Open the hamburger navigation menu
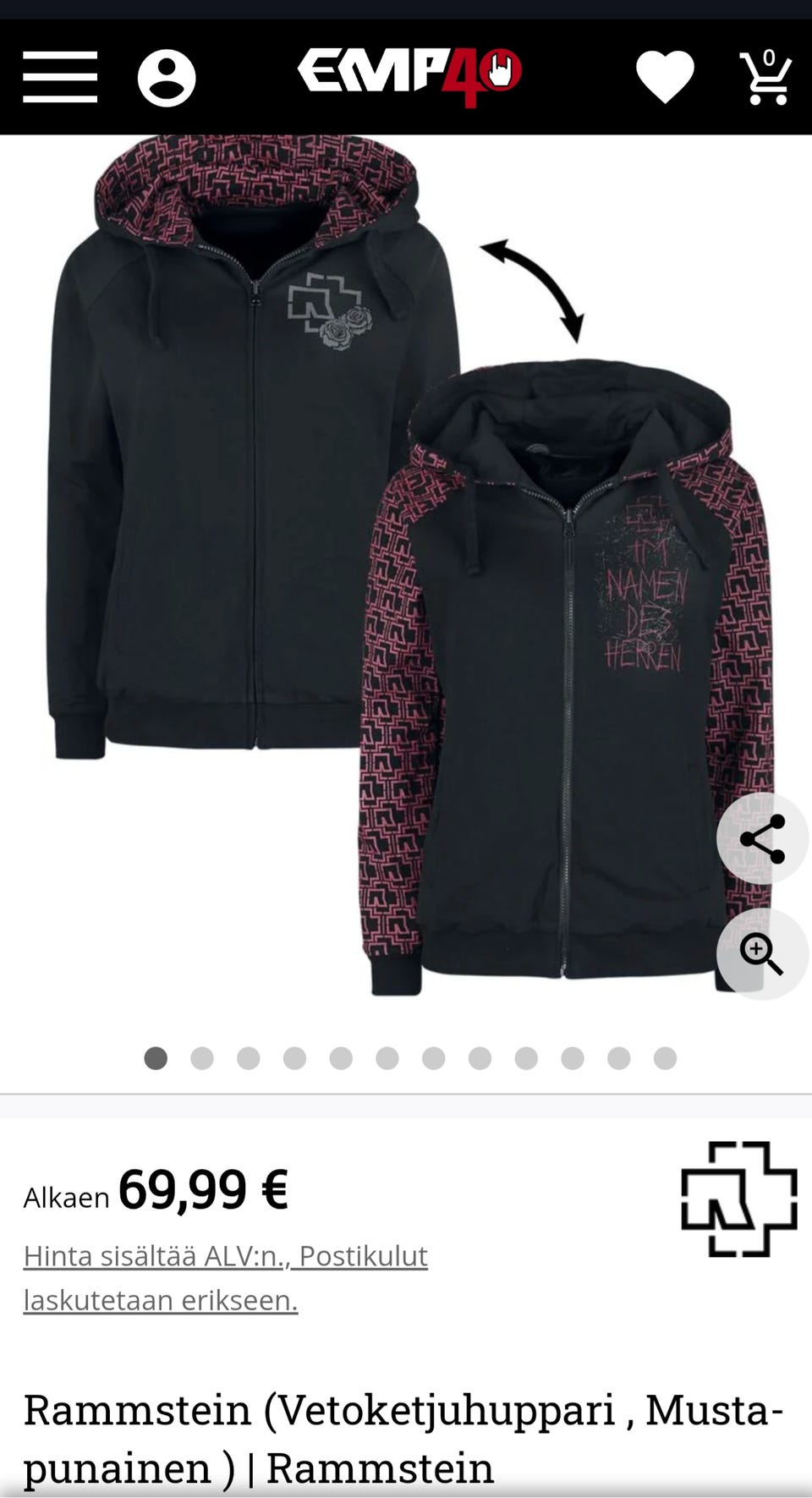This screenshot has width=812, height=1498. [x=60, y=77]
